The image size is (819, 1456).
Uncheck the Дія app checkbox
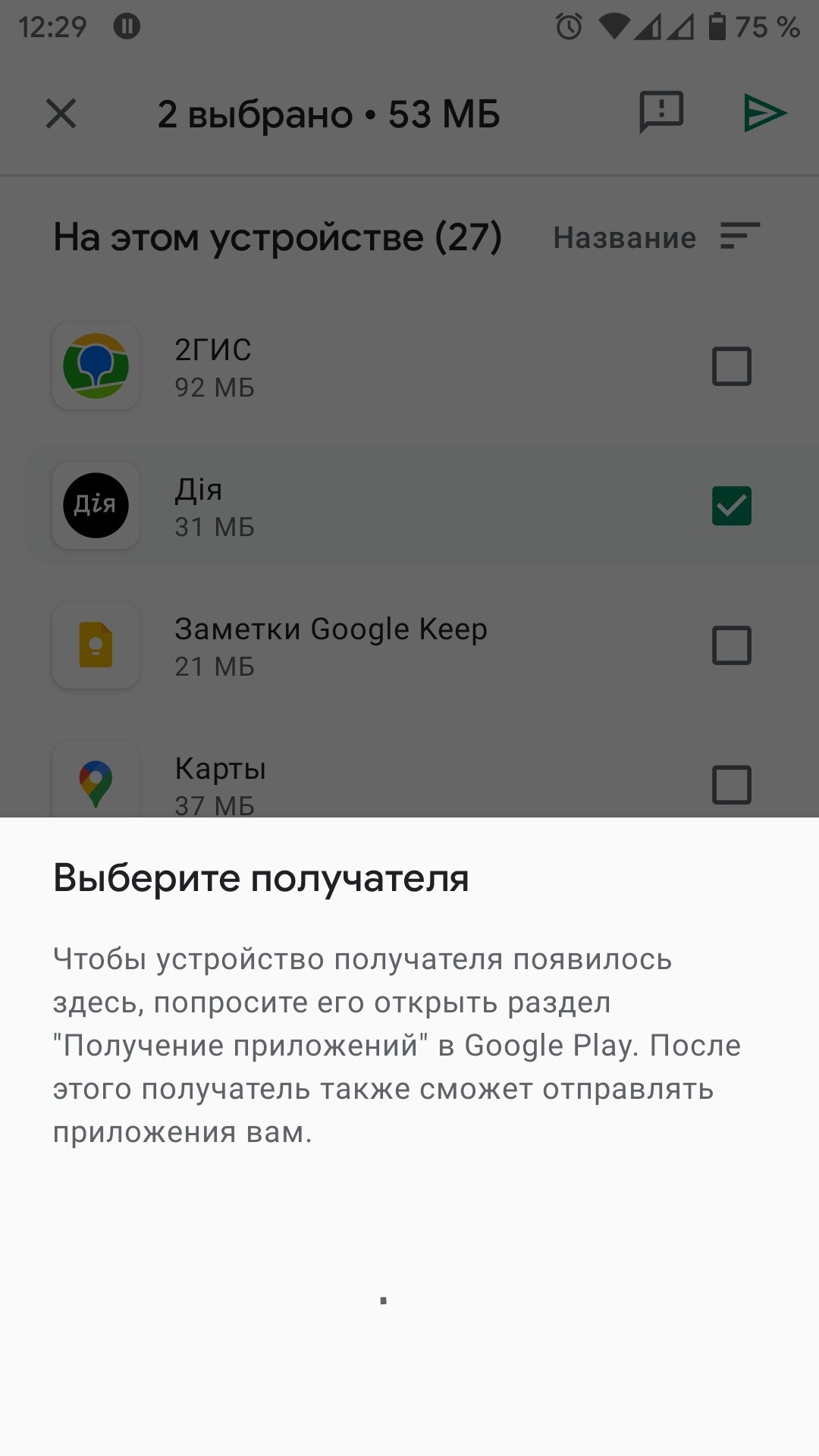coord(732,506)
